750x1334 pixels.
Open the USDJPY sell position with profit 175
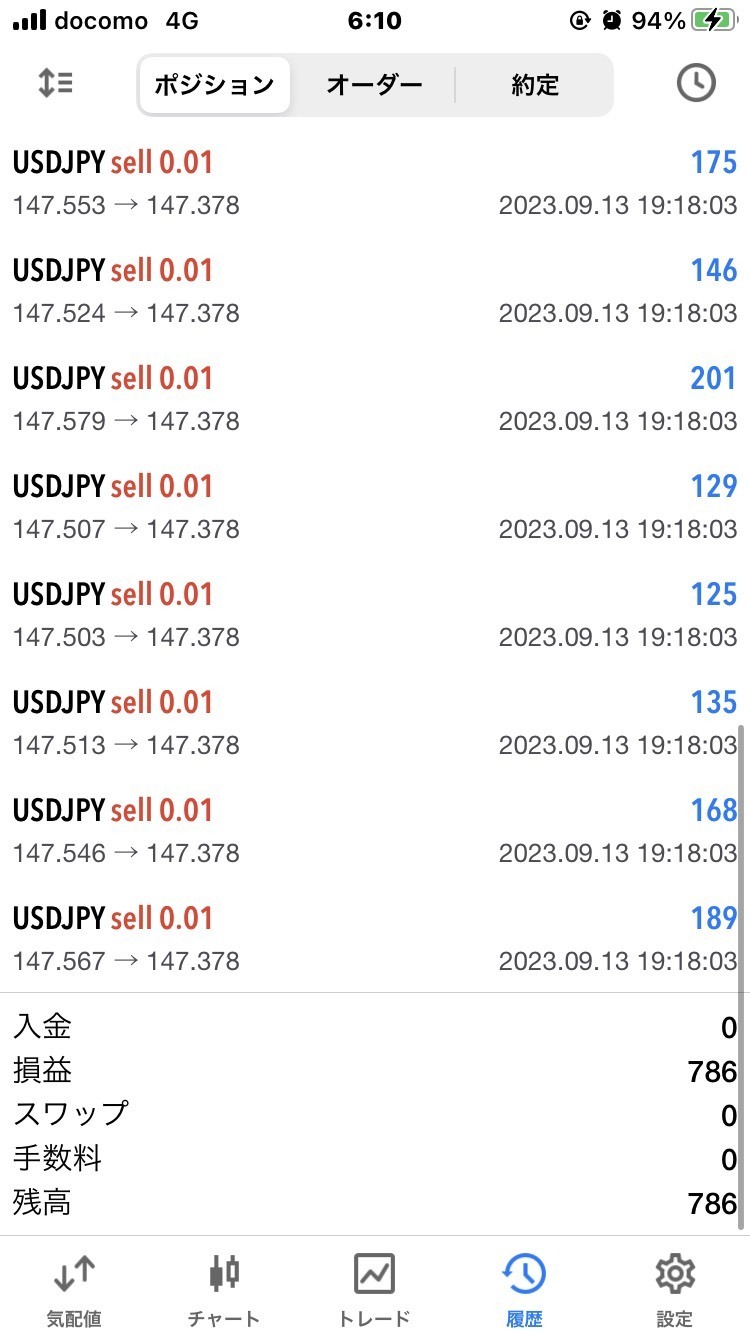pyautogui.click(x=375, y=183)
